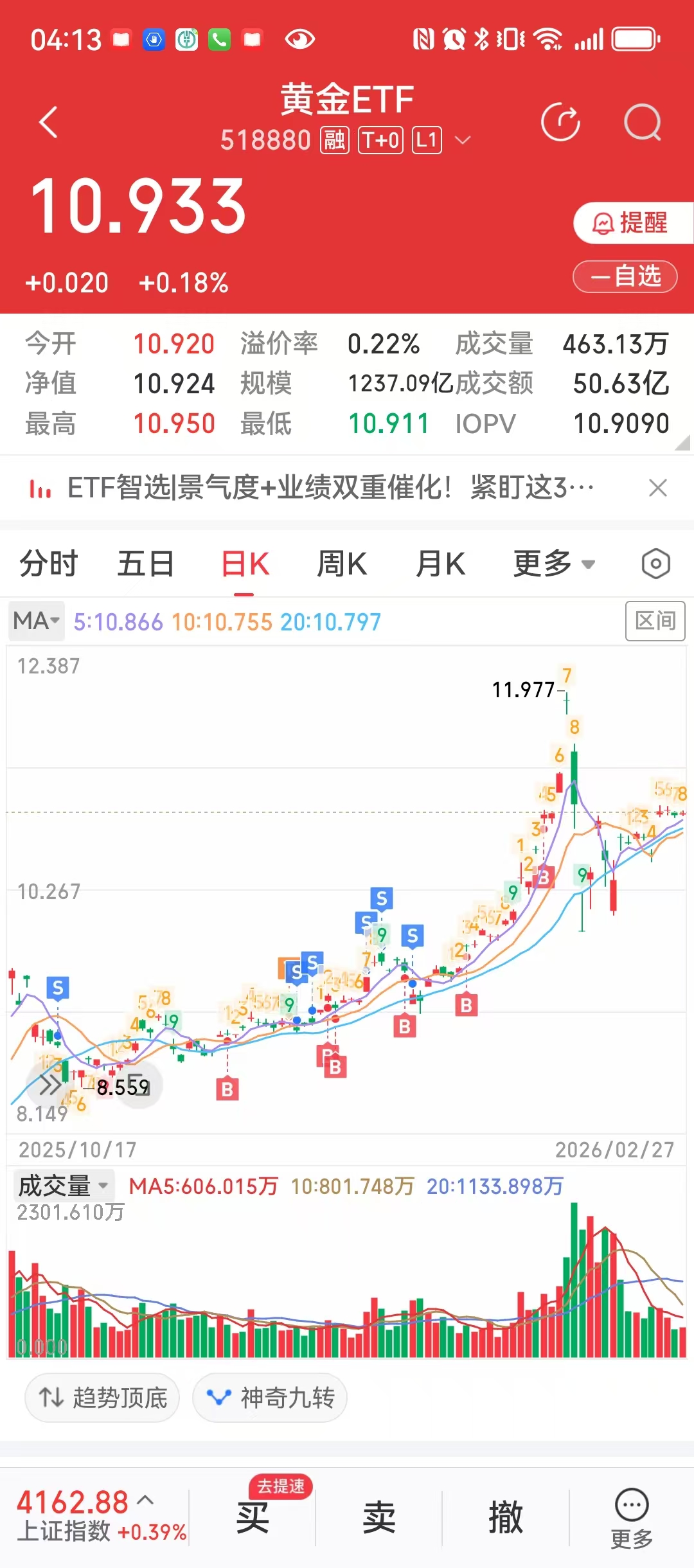
Task: Open the search magnifier icon
Action: point(643,122)
